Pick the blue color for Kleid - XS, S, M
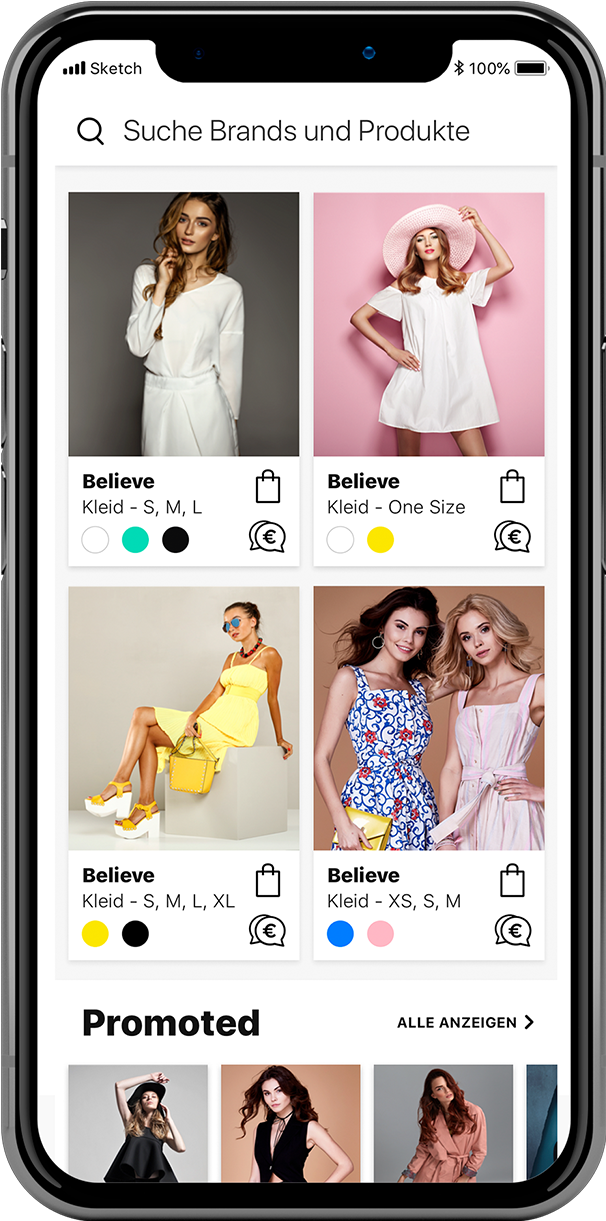This screenshot has height=1221, width=606. pyautogui.click(x=340, y=934)
